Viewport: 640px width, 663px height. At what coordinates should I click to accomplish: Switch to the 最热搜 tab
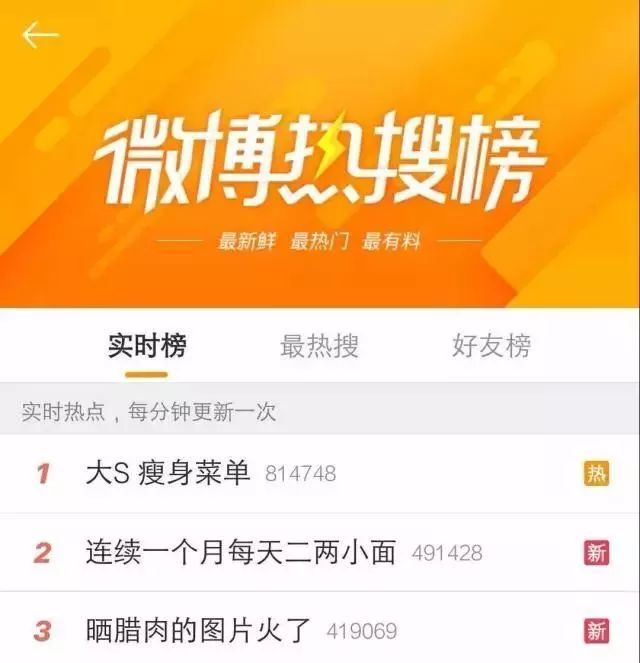(319, 347)
